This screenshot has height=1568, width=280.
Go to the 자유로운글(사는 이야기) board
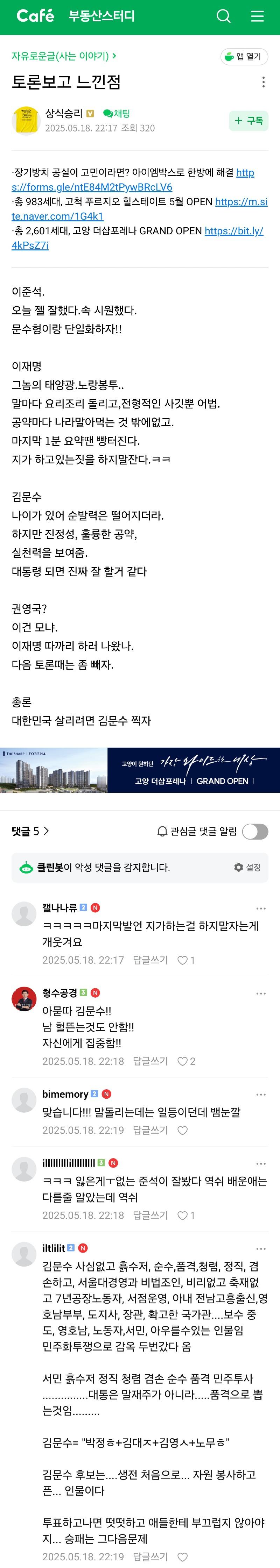click(63, 56)
